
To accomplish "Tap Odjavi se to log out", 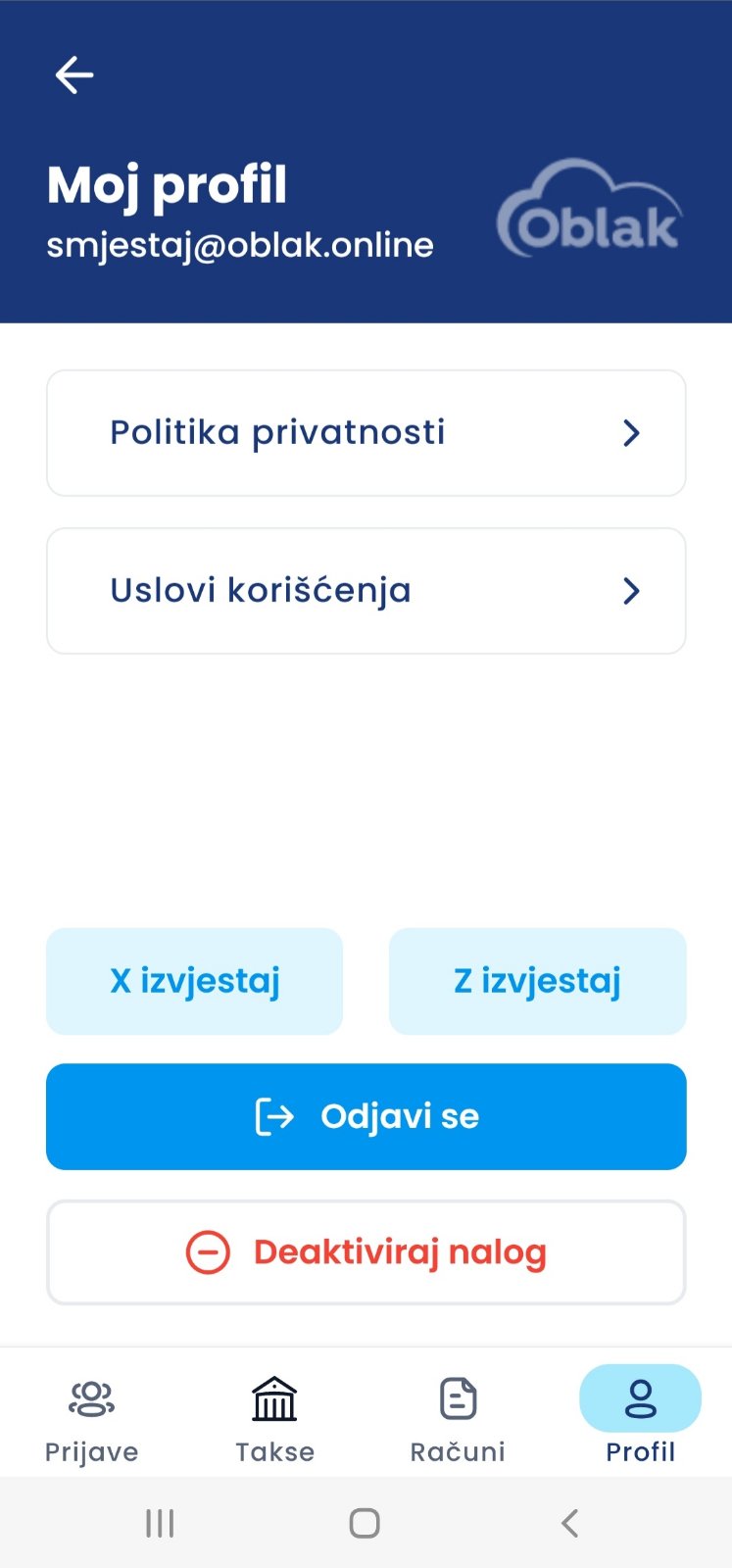I will point(366,1116).
